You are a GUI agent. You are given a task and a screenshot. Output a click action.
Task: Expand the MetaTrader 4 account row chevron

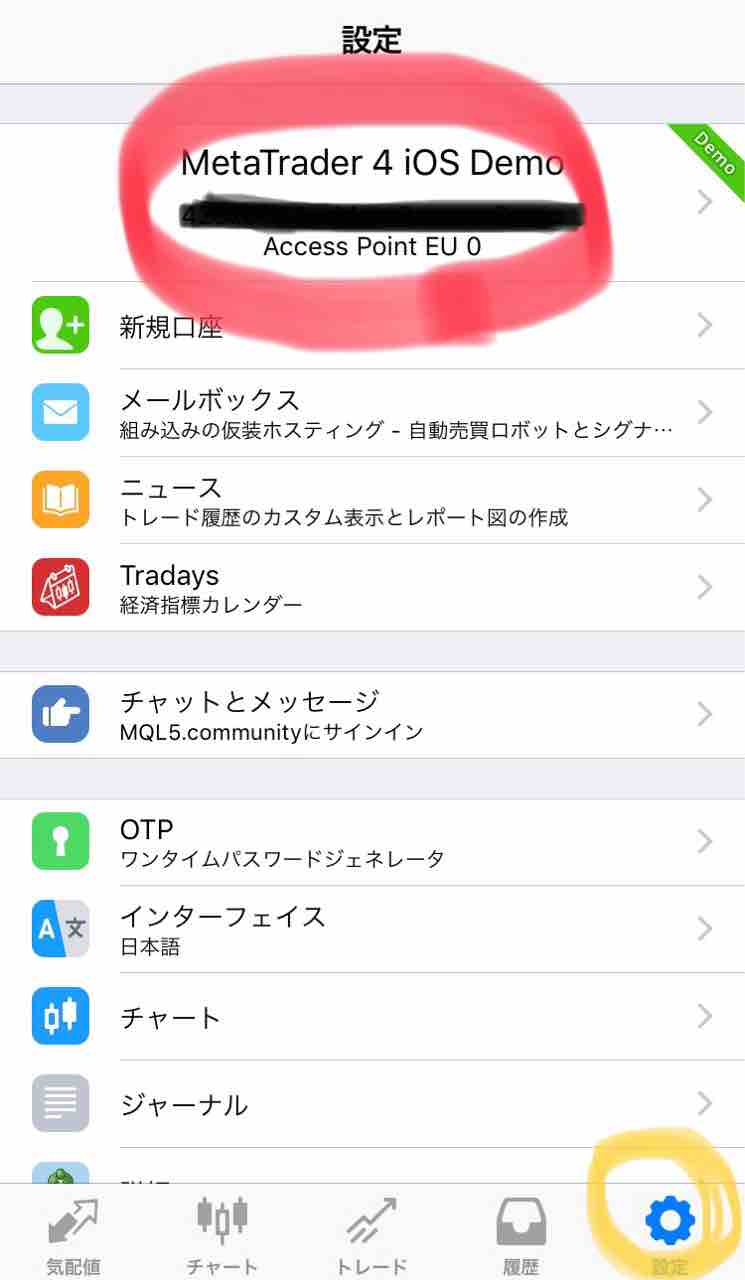pos(703,203)
